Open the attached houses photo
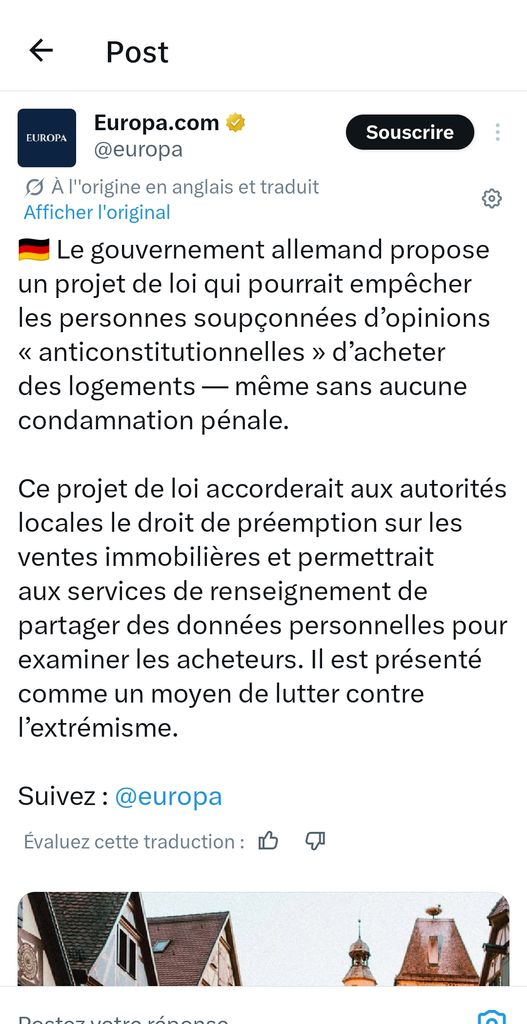The width and height of the screenshot is (527, 1024). coord(263,939)
